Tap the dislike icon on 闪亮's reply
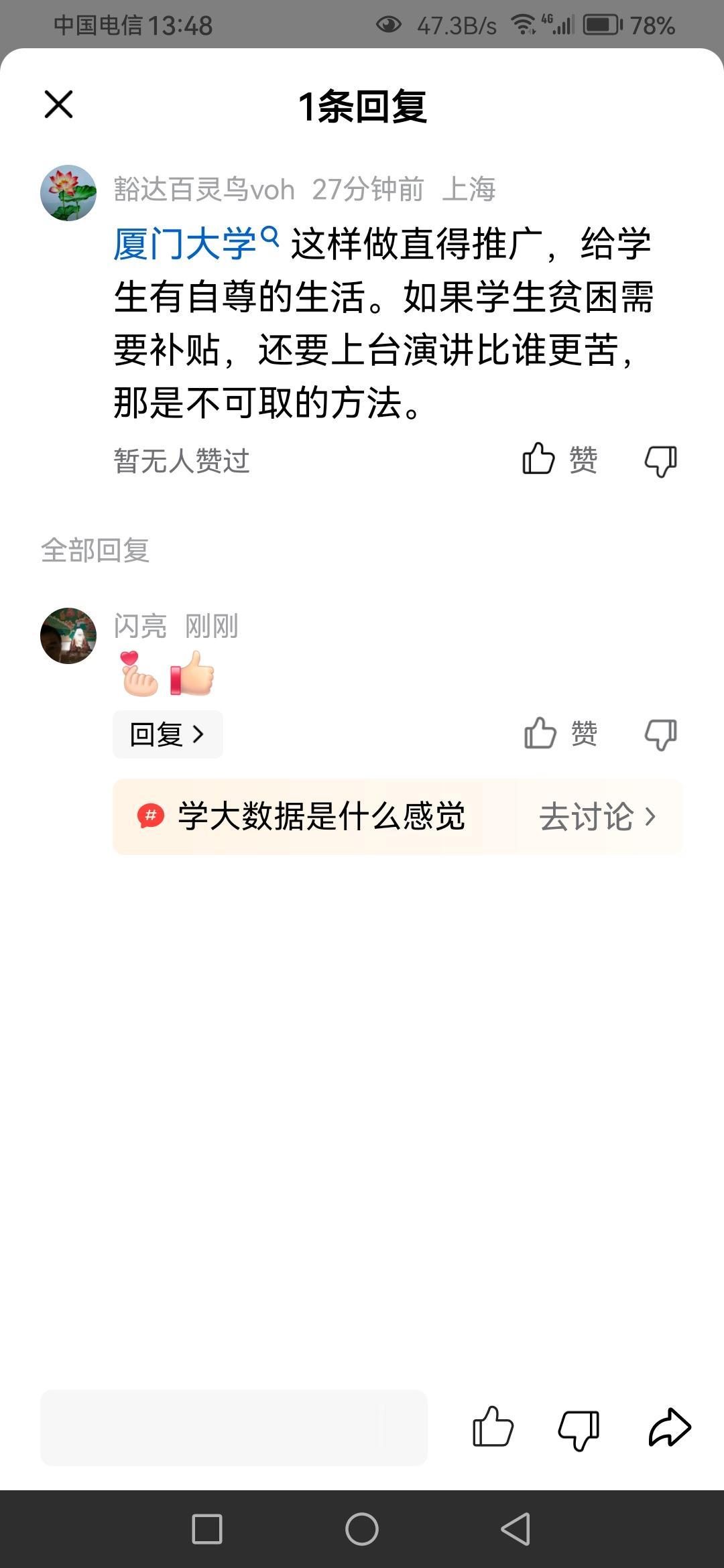Screen dimensions: 724x1568 click(660, 734)
